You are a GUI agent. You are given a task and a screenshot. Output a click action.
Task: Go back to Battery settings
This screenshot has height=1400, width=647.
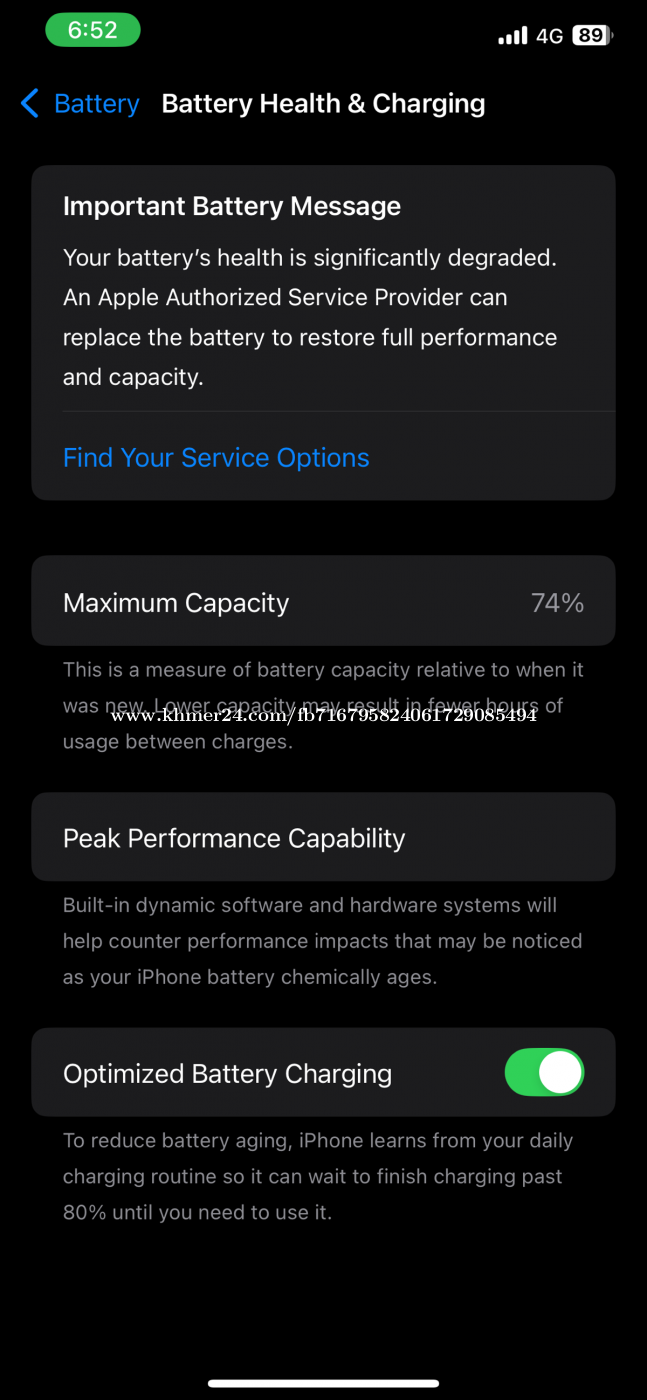(x=80, y=104)
